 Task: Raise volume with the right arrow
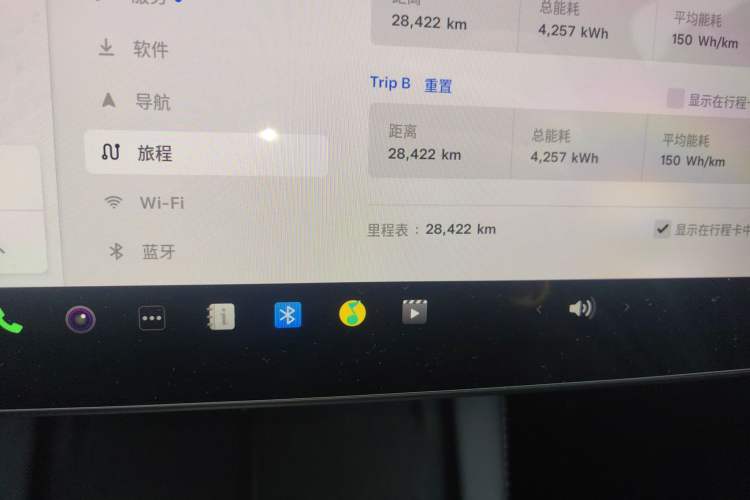[627, 307]
